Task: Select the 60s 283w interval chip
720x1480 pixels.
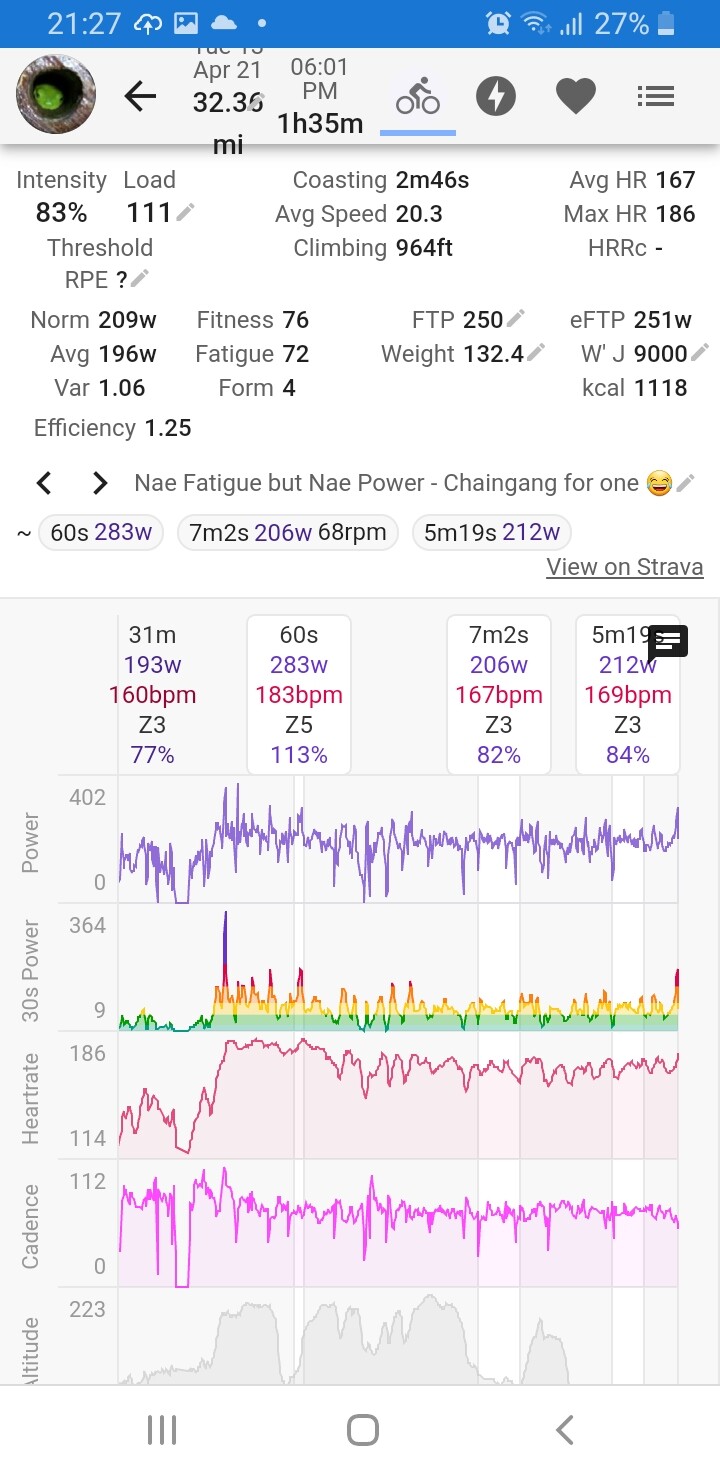Action: point(101,532)
